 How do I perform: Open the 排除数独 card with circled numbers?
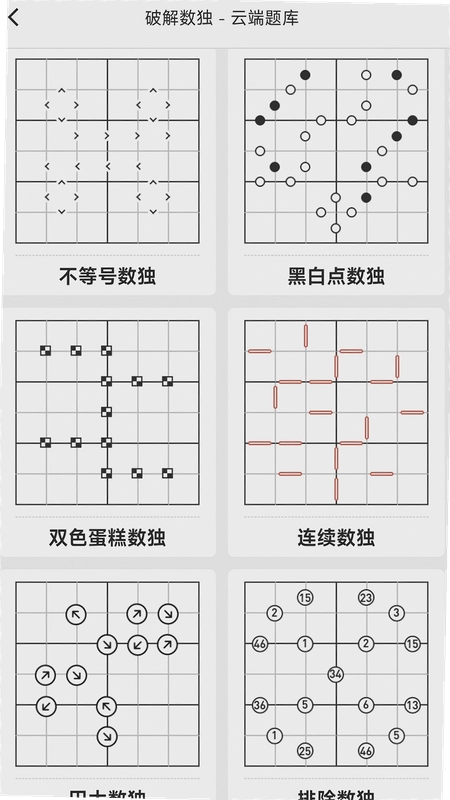pos(337,685)
